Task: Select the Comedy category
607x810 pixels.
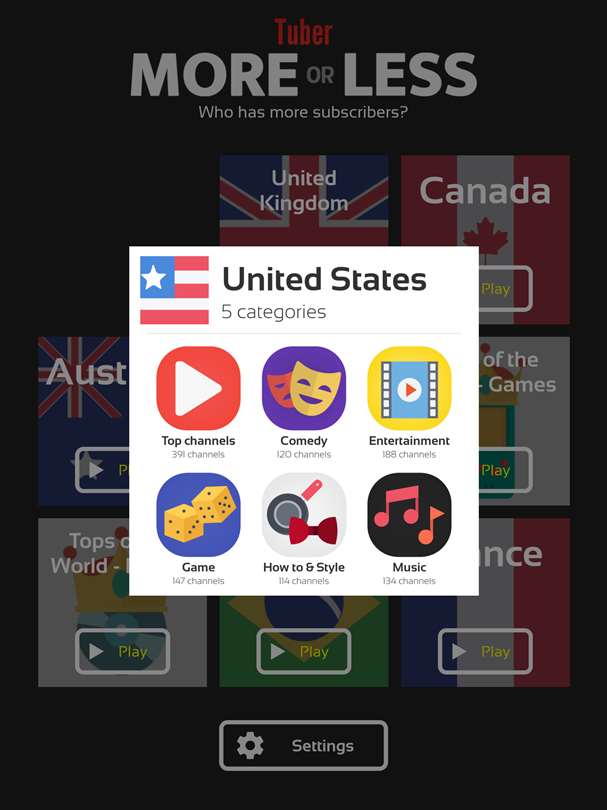Action: coord(304,389)
